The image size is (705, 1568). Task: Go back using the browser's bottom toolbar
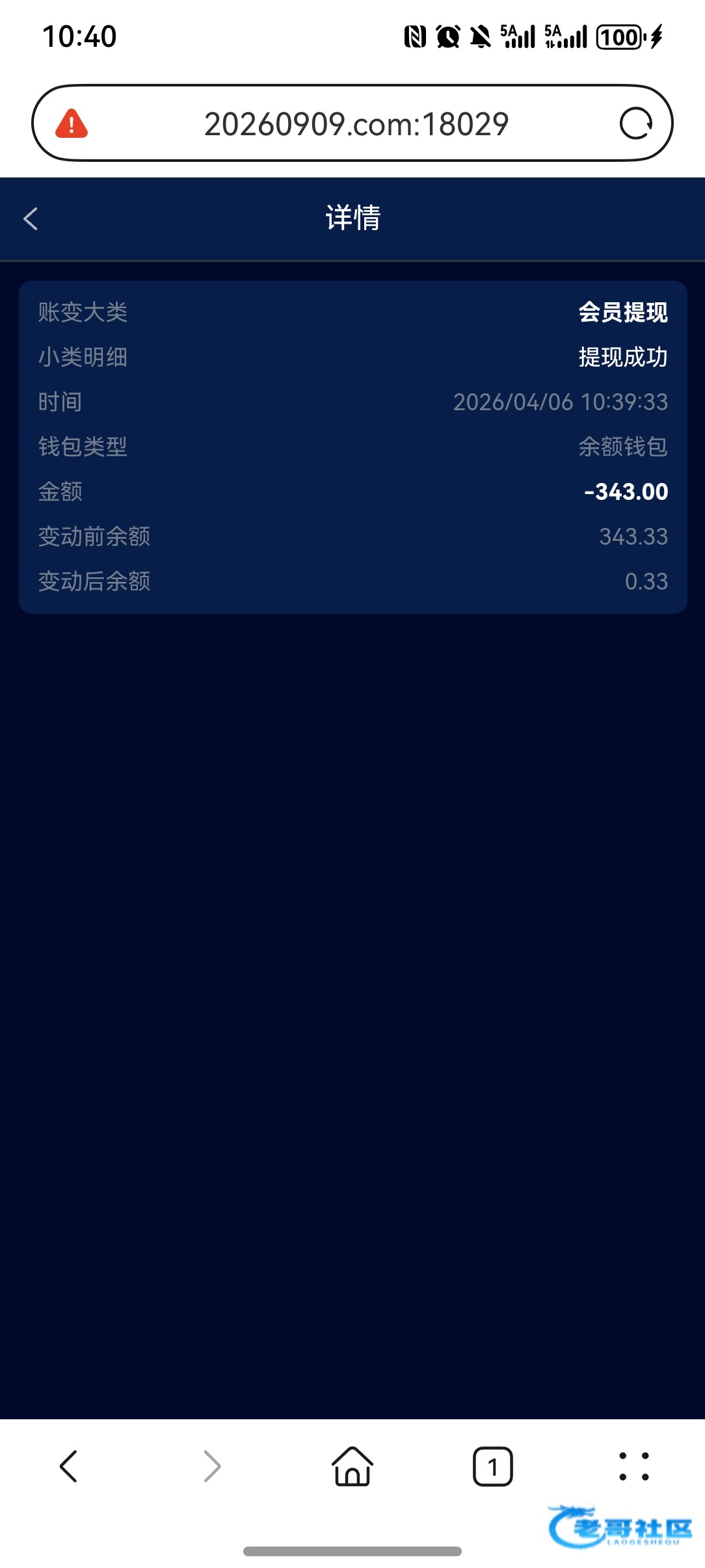point(69,1466)
